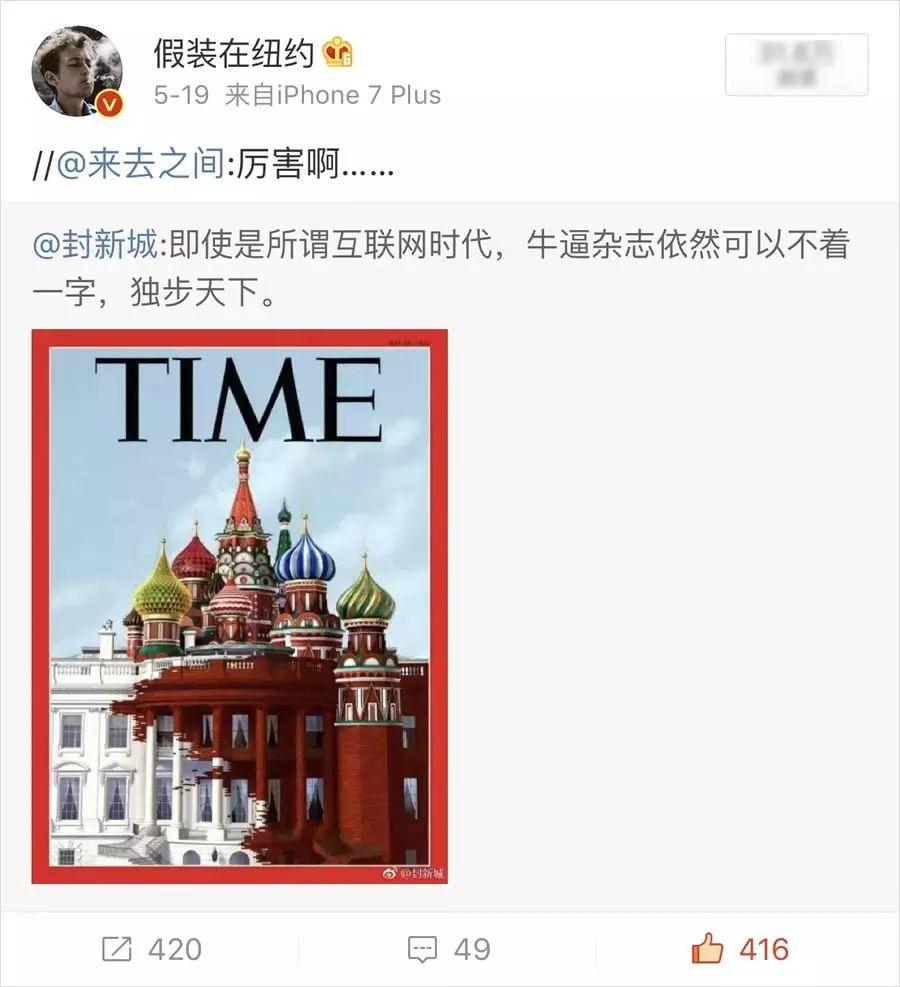Click the crown membership icon beside the username
Image resolution: width=900 pixels, height=987 pixels.
(x=335, y=52)
